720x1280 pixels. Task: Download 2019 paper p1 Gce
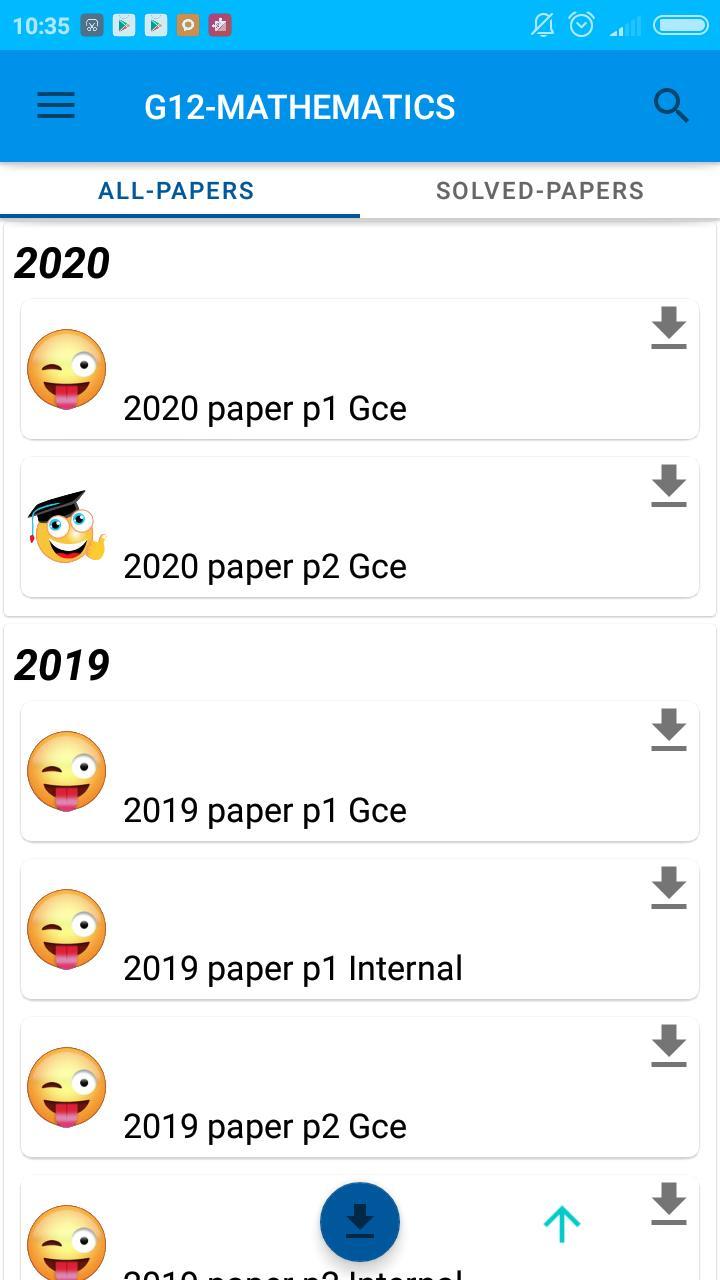tap(669, 730)
